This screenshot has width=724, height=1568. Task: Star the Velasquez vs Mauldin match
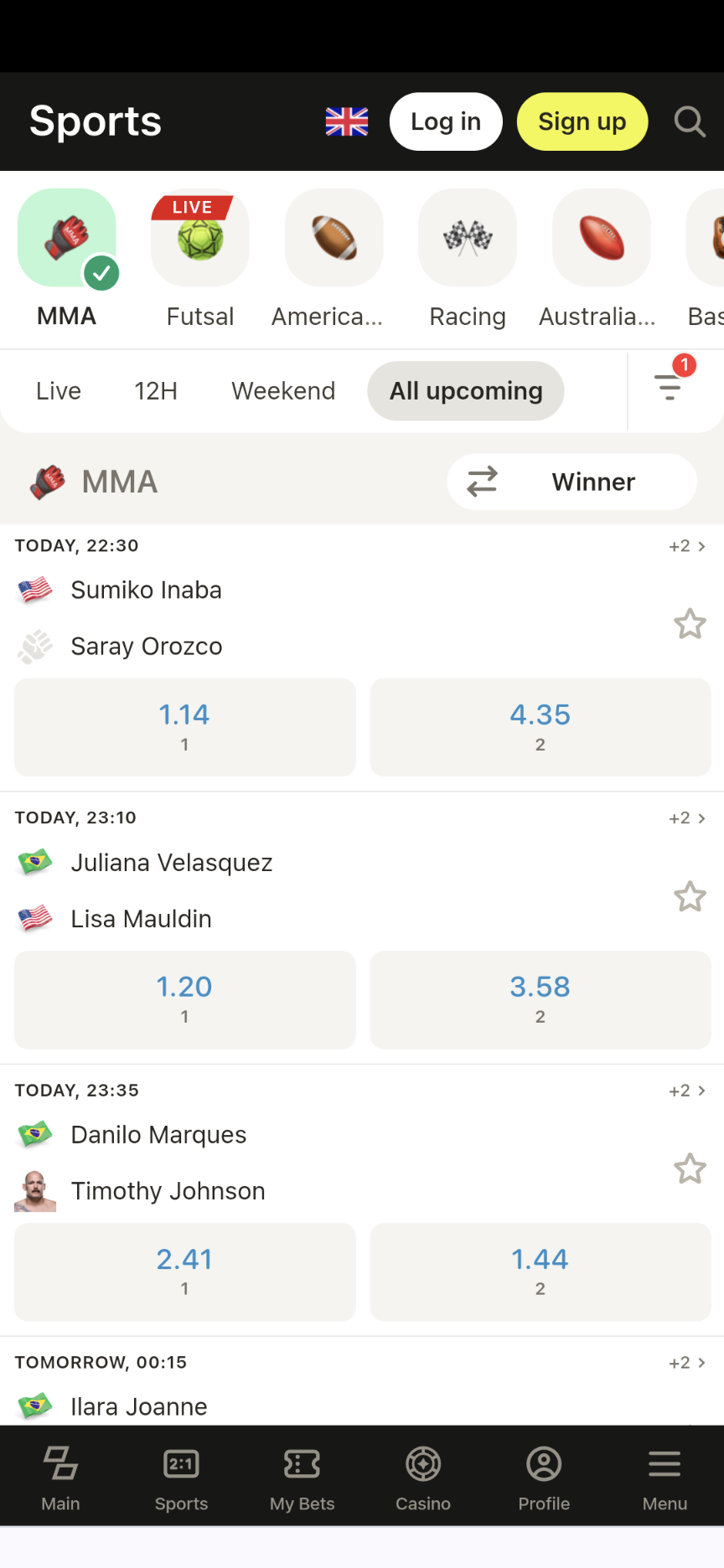(x=690, y=896)
